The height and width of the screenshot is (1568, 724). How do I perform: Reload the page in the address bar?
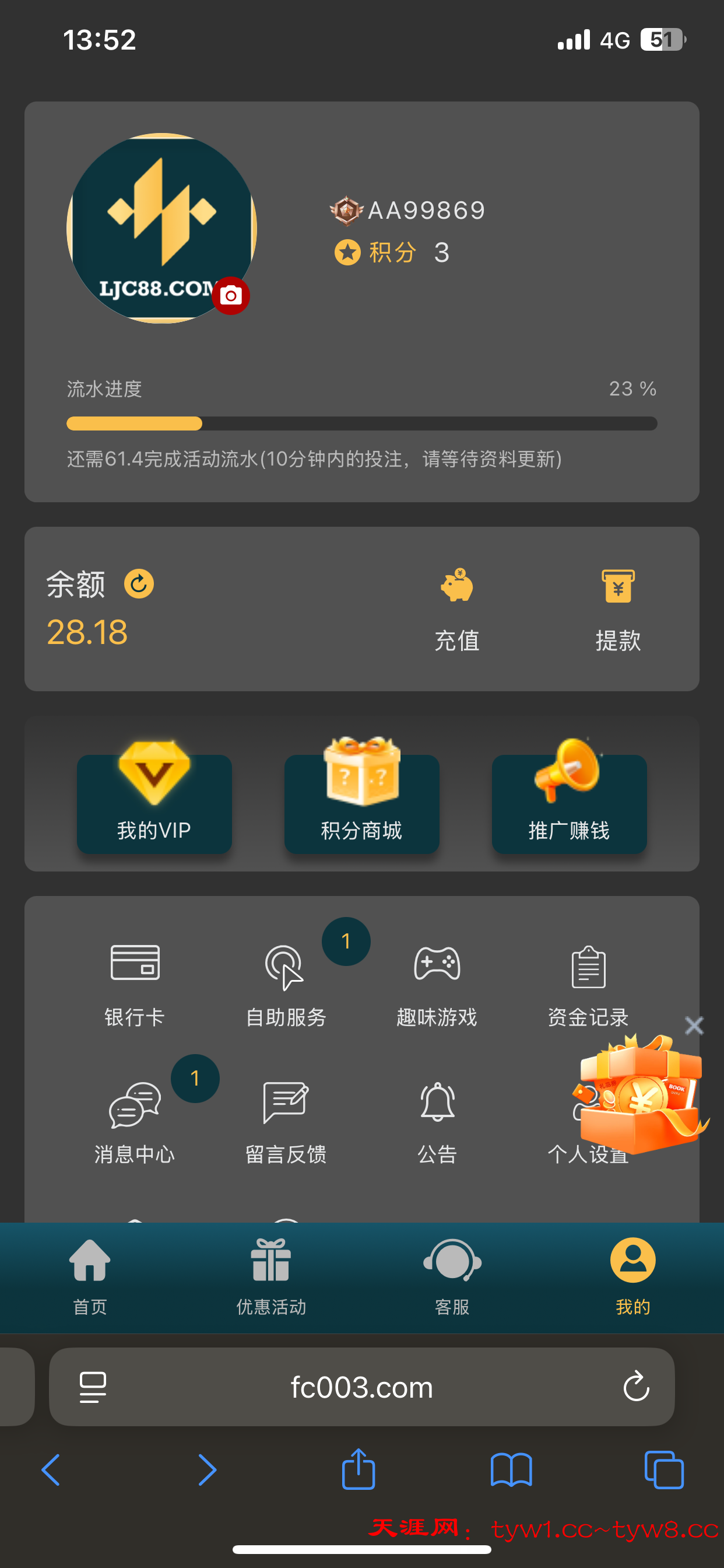(x=636, y=1387)
